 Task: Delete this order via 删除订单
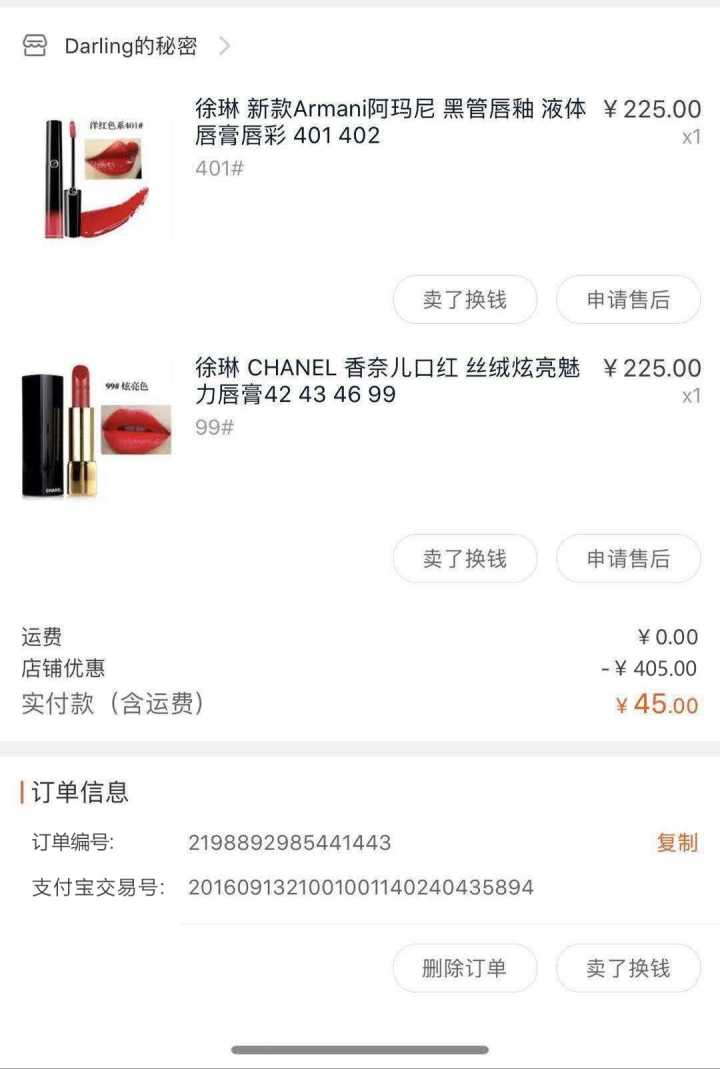(464, 968)
